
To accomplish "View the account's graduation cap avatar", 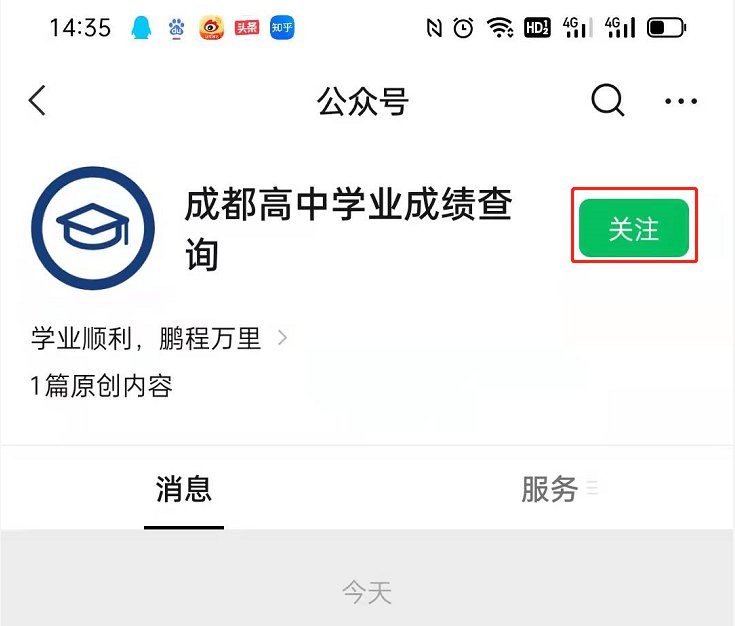I will [93, 229].
